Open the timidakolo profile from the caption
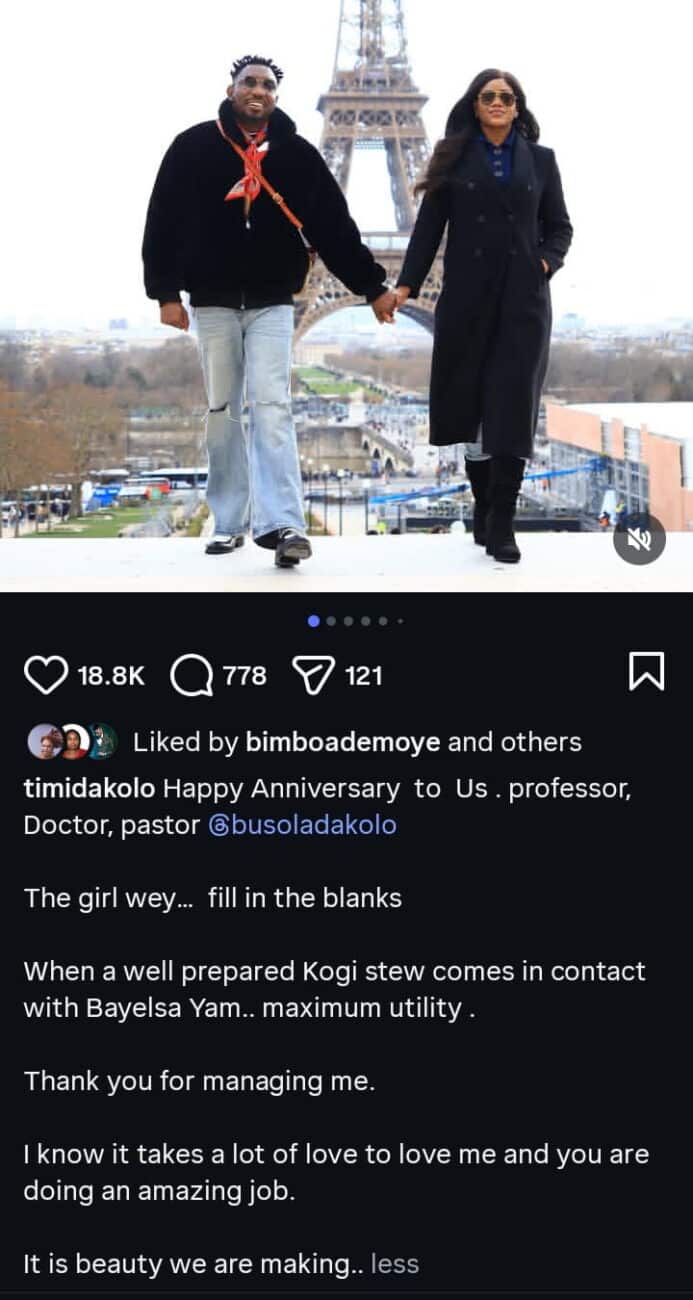This screenshot has height=1300, width=693. click(89, 788)
